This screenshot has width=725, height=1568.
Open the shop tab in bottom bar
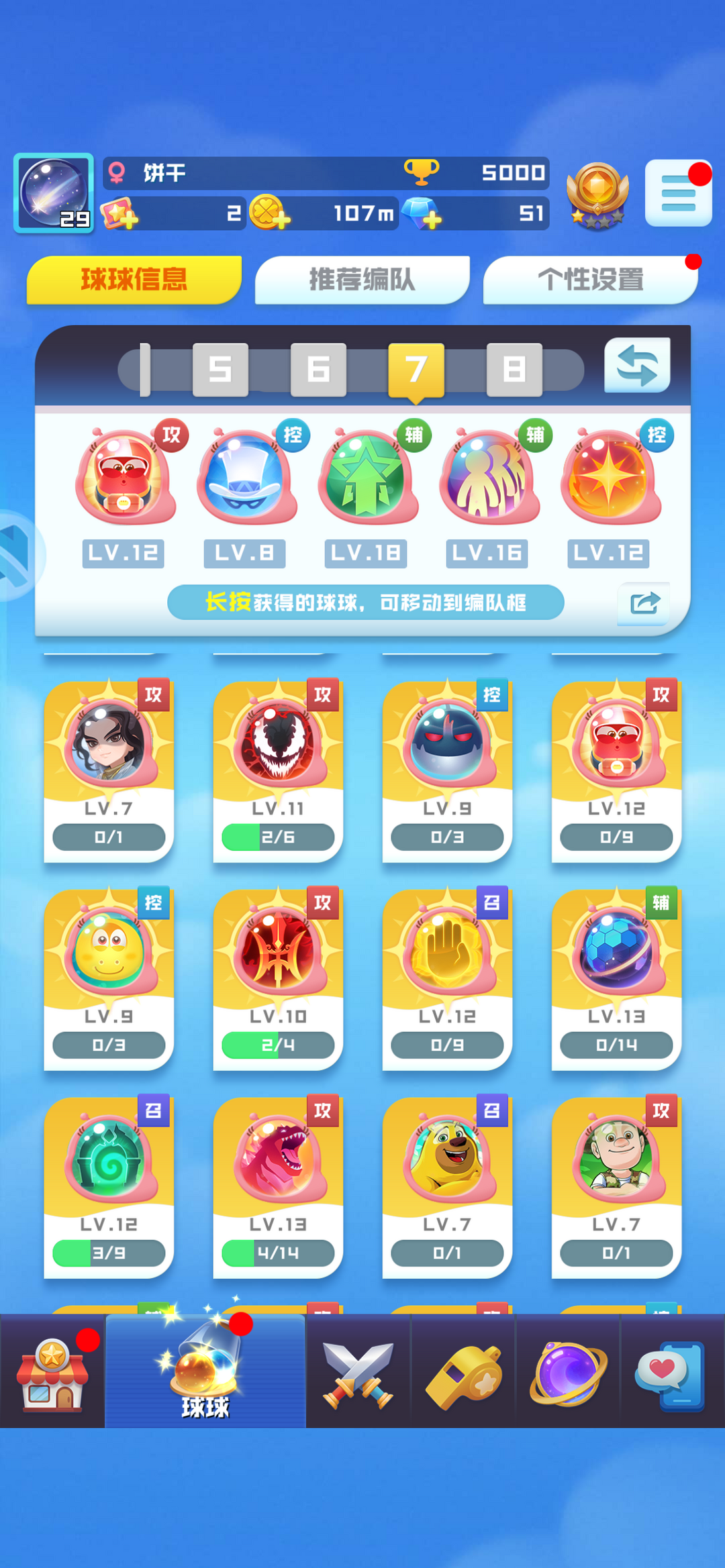point(52,1372)
